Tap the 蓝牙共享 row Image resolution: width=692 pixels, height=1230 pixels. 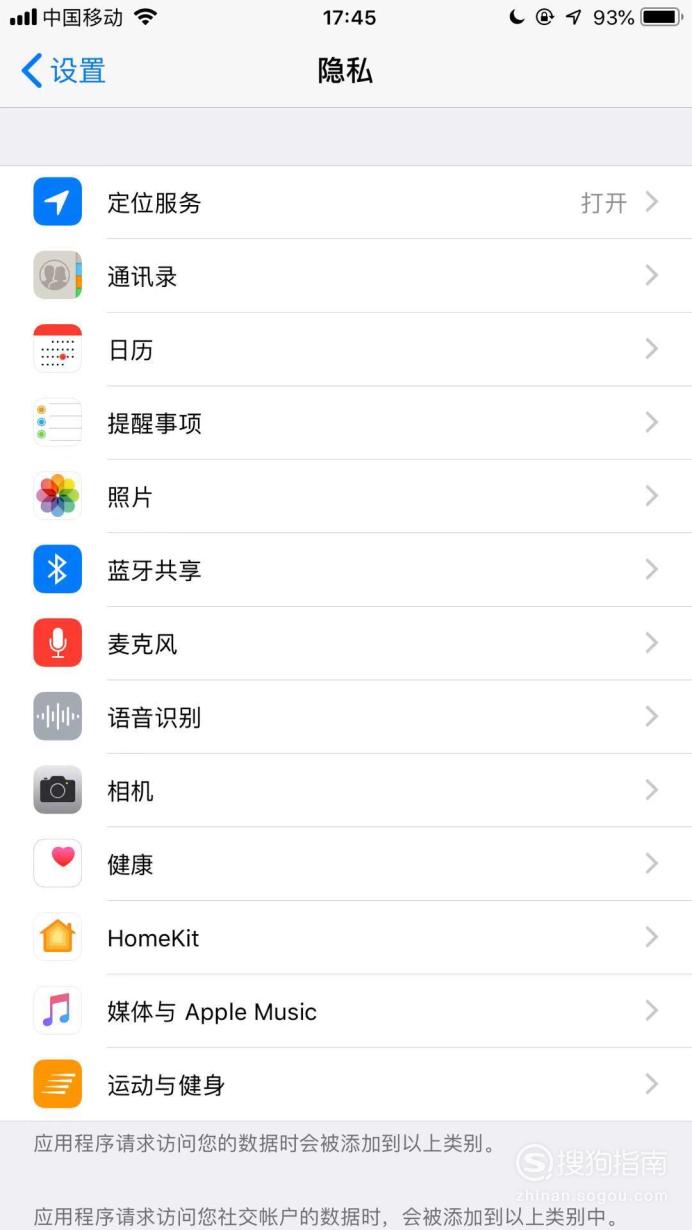click(346, 570)
